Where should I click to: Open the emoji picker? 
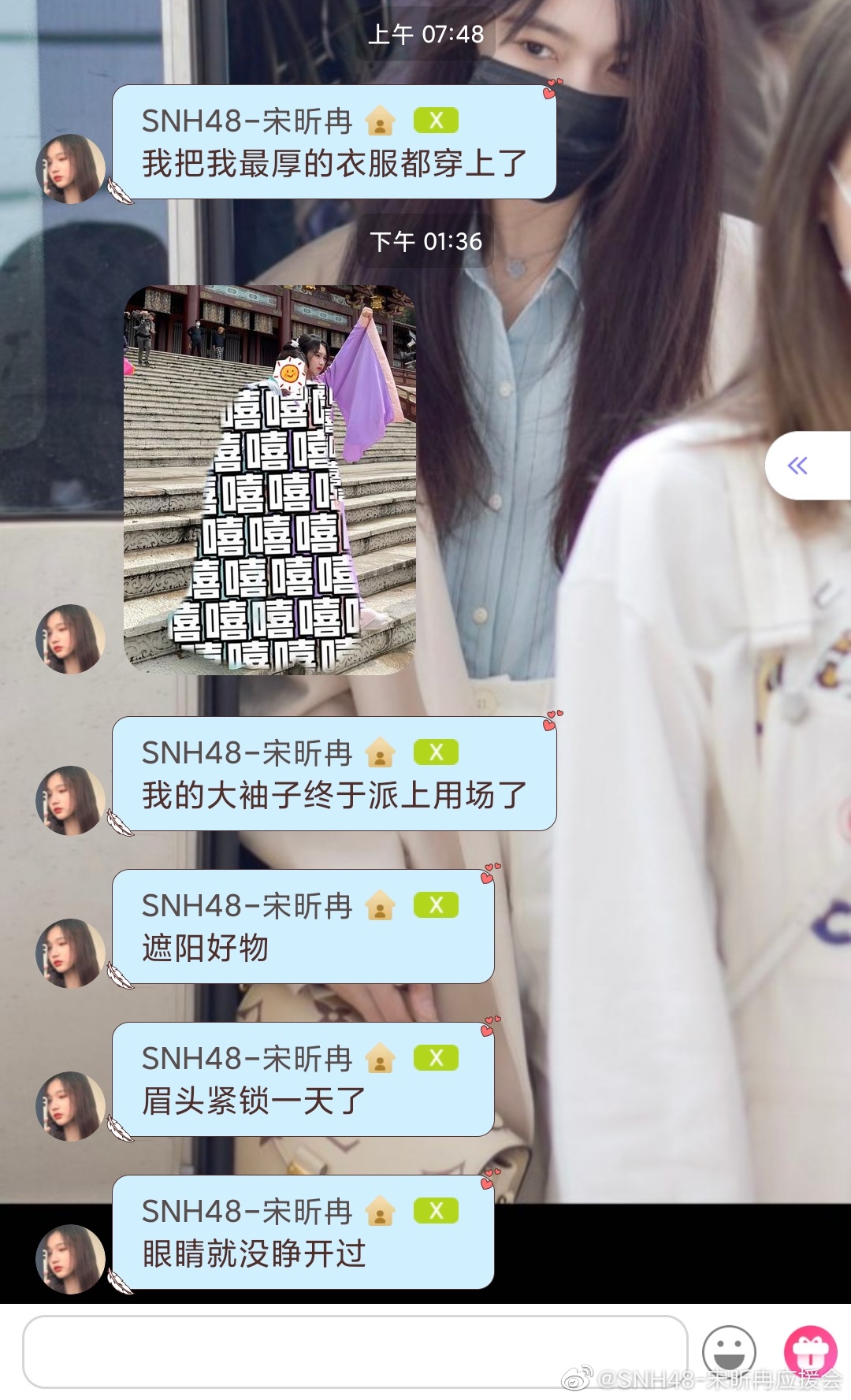[x=729, y=1352]
